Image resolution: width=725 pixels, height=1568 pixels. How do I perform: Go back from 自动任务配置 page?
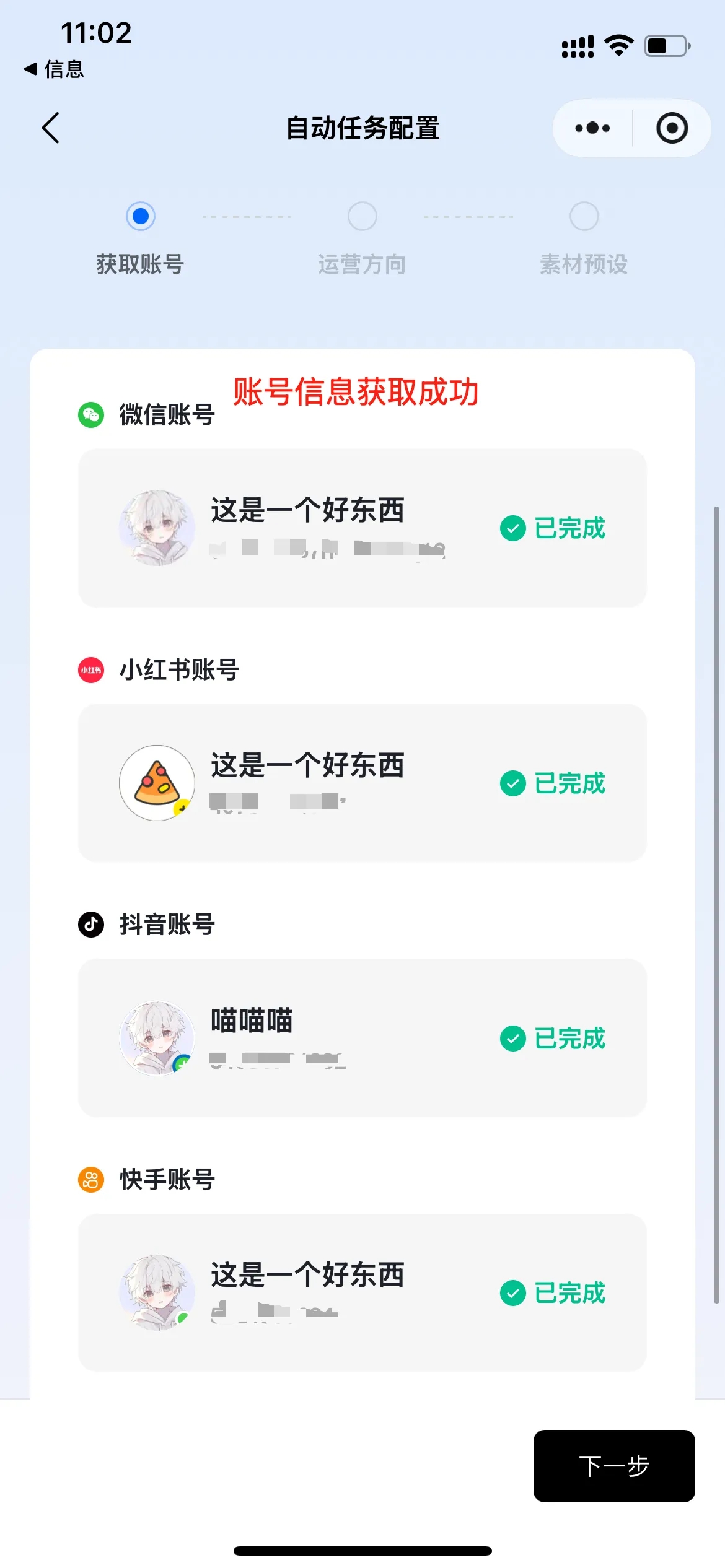click(x=51, y=128)
